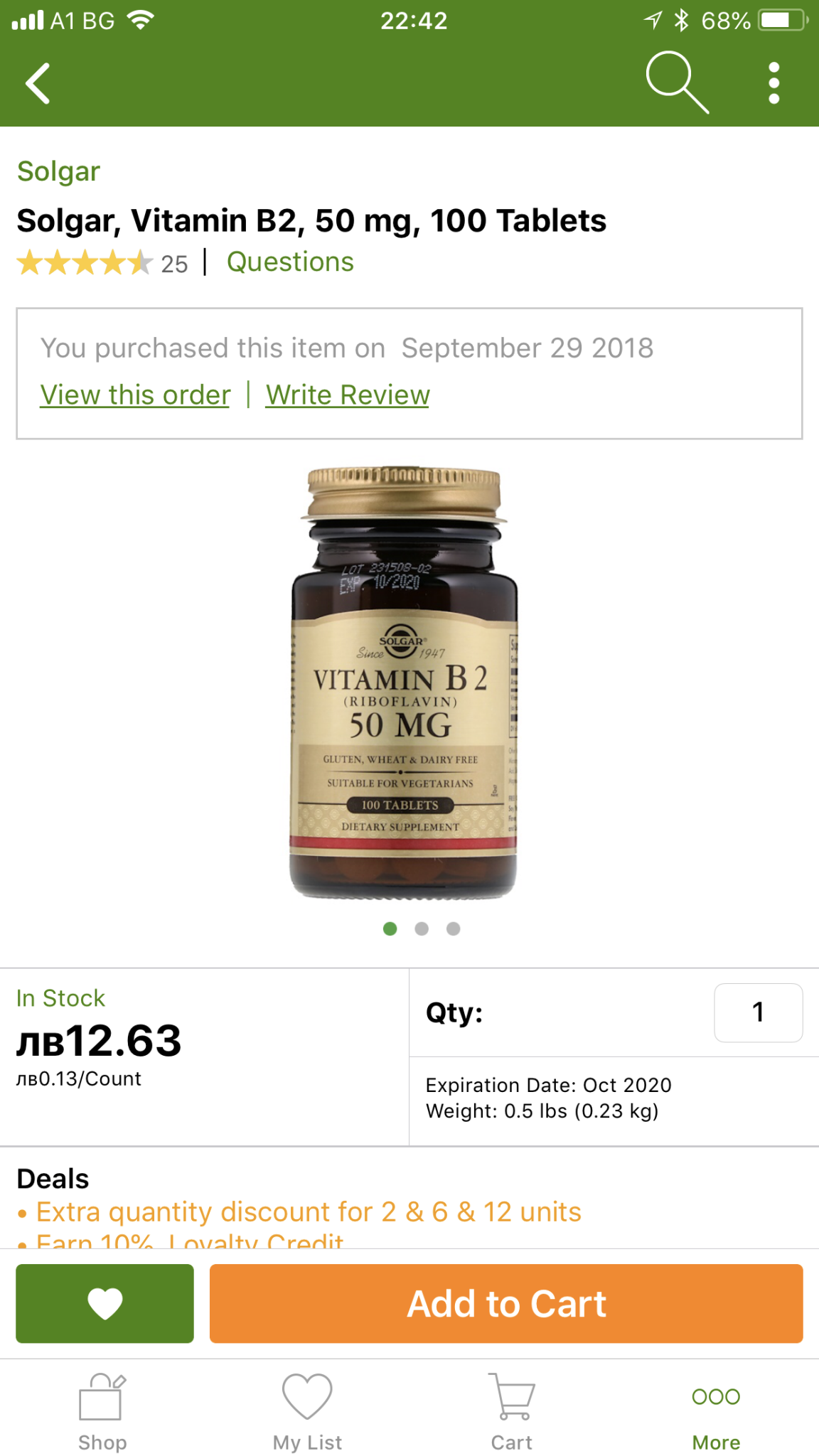Screen dimensions: 819x1456
Task: Open the Questions link
Action: pyautogui.click(x=289, y=262)
